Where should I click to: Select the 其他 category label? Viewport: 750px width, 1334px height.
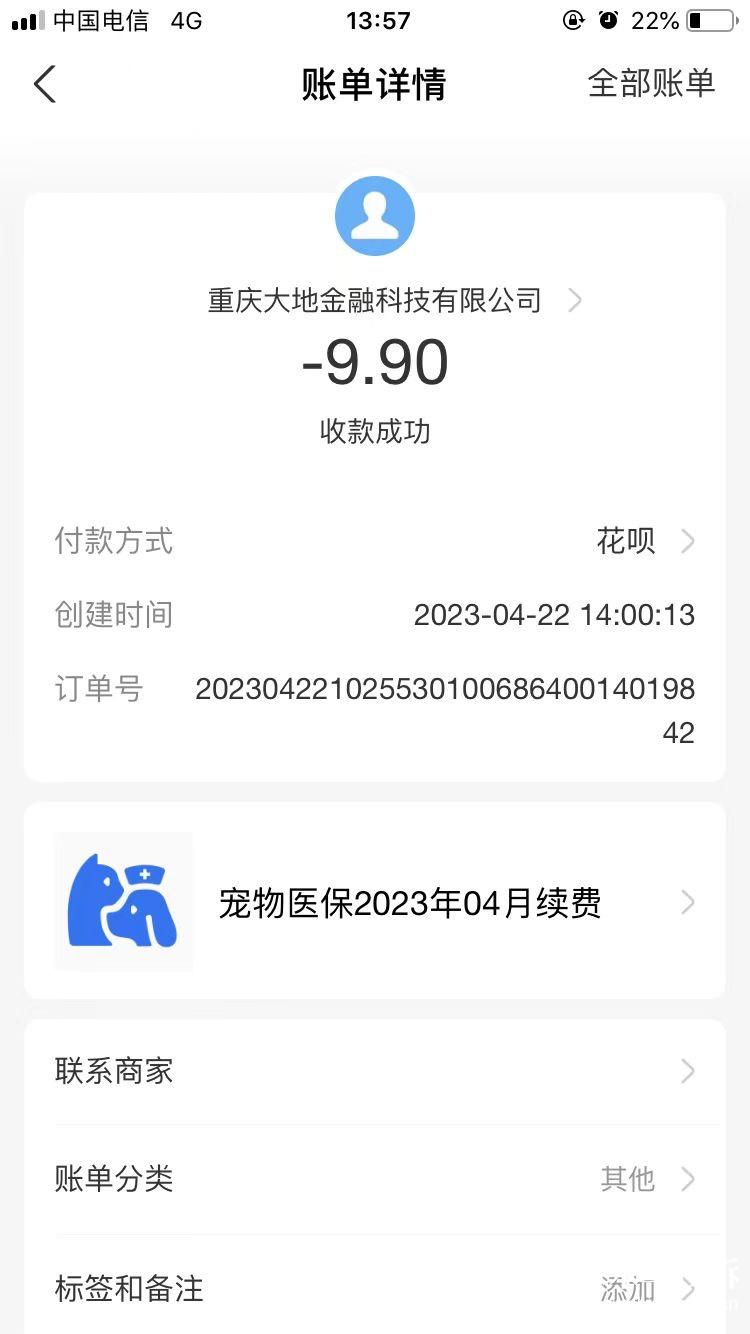coord(627,1180)
